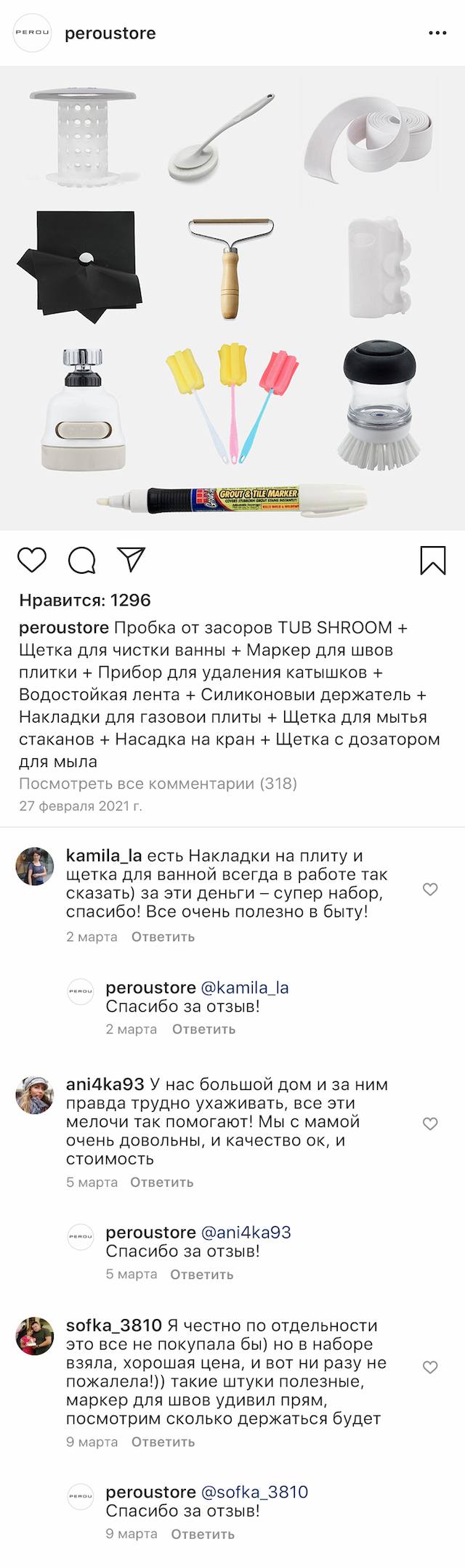Reply to ani4ka93's comment

point(161,1182)
